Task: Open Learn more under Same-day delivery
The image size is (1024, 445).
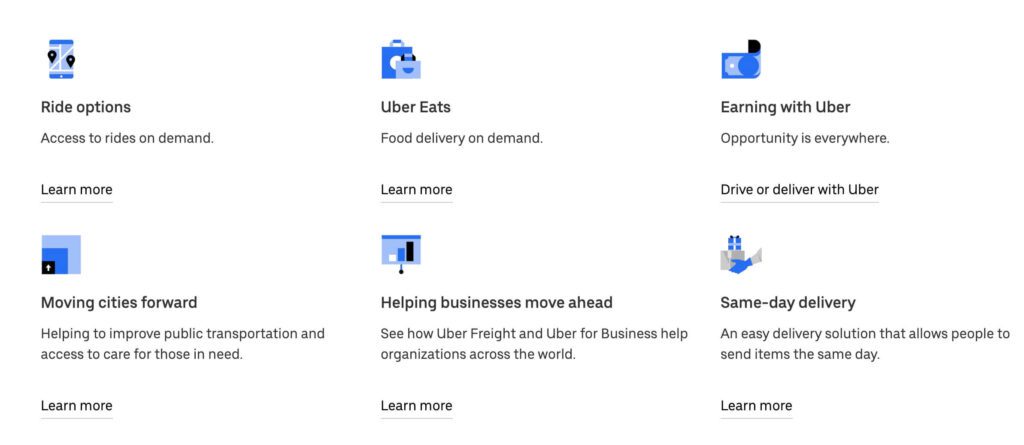Action: tap(756, 406)
